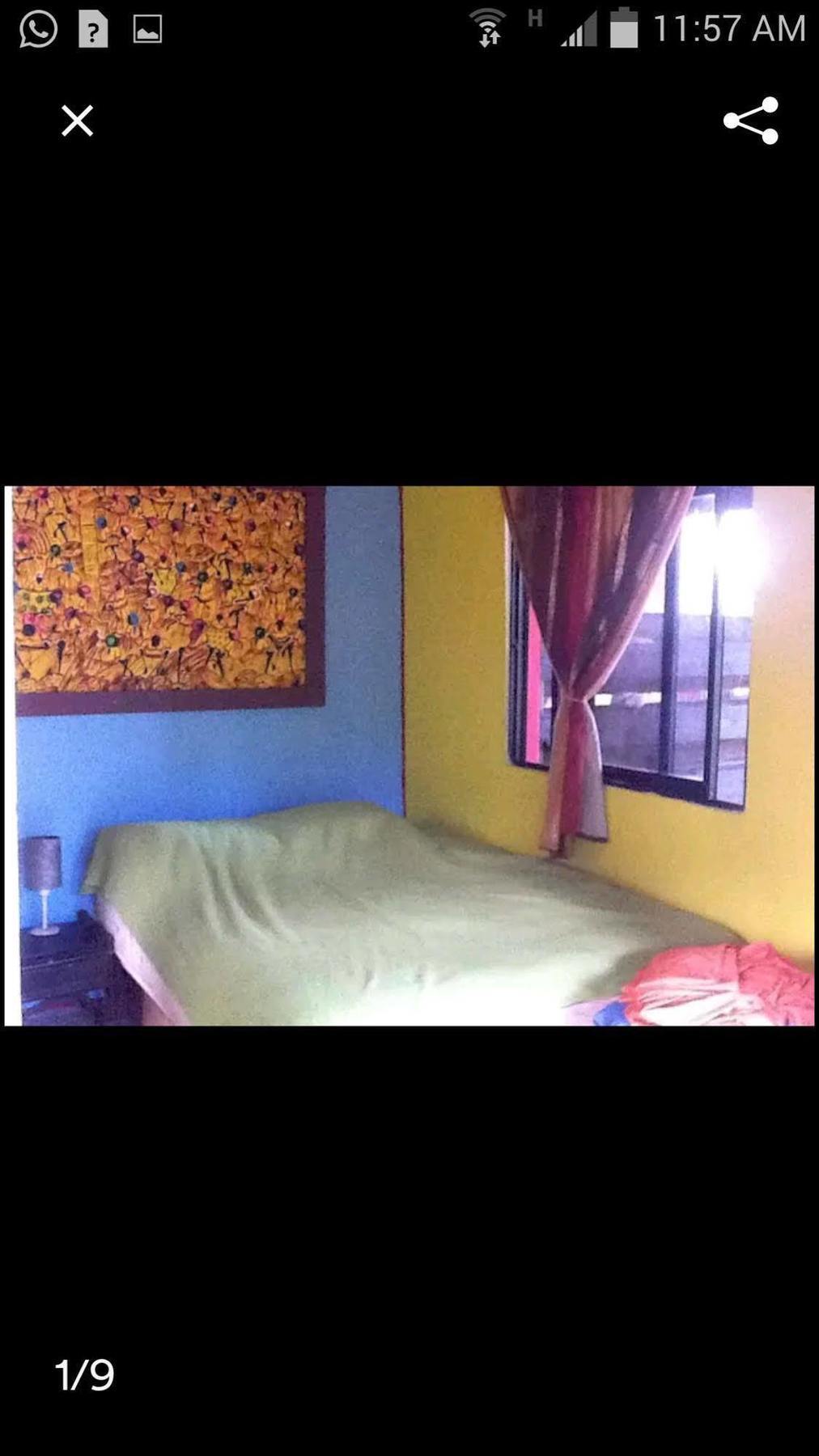Tap the bedroom photo to toggle controls
The height and width of the screenshot is (1456, 819).
409,756
